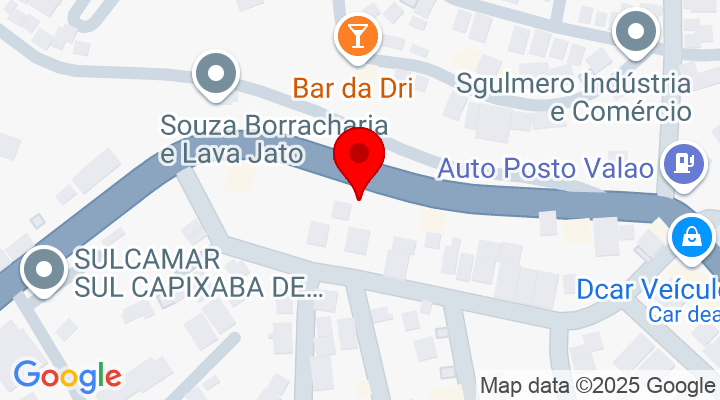Select the Sgulmero Indústria e Comércio marker
The image size is (720, 400).
point(635,31)
